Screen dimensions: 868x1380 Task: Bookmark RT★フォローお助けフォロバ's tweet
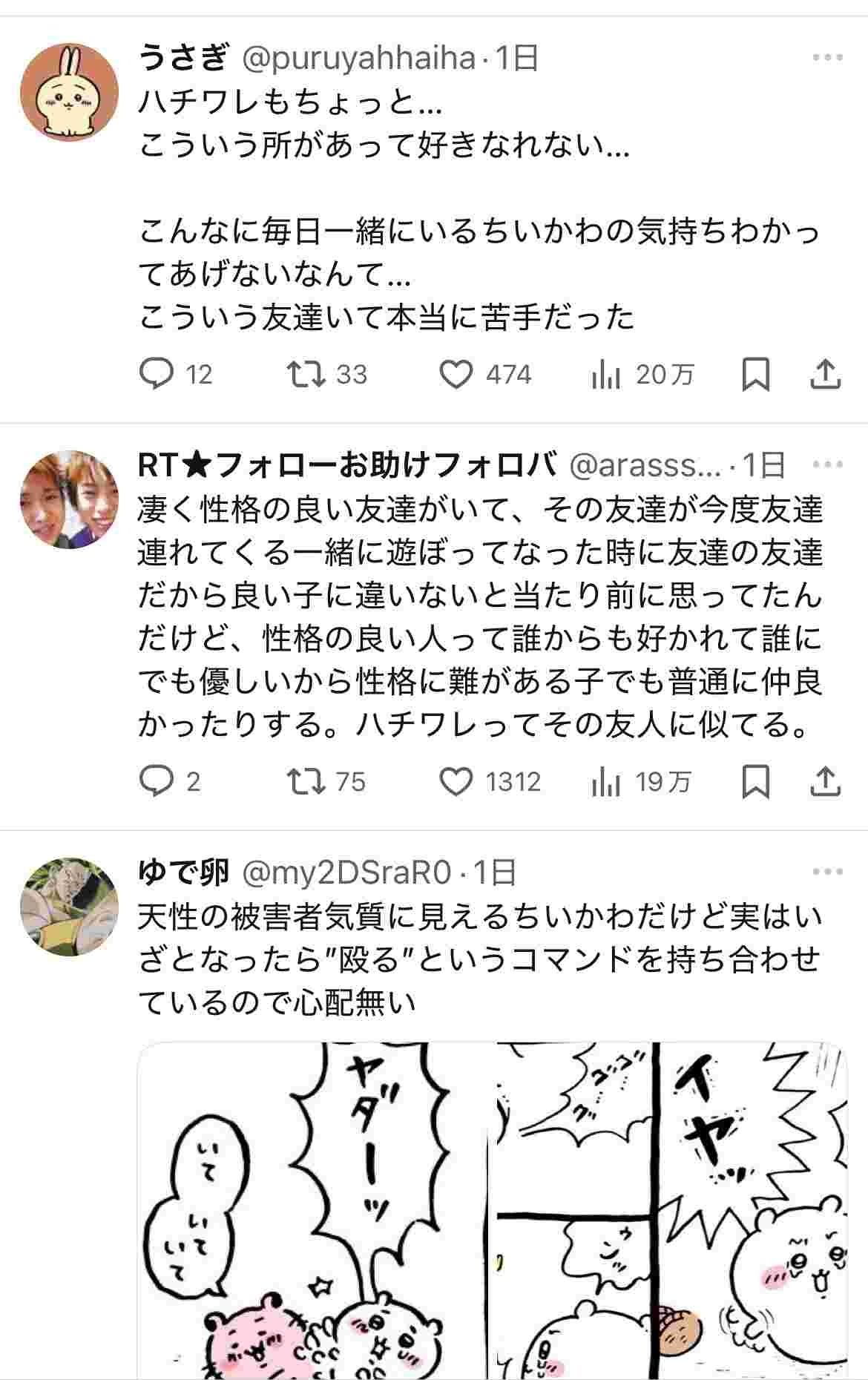click(755, 781)
